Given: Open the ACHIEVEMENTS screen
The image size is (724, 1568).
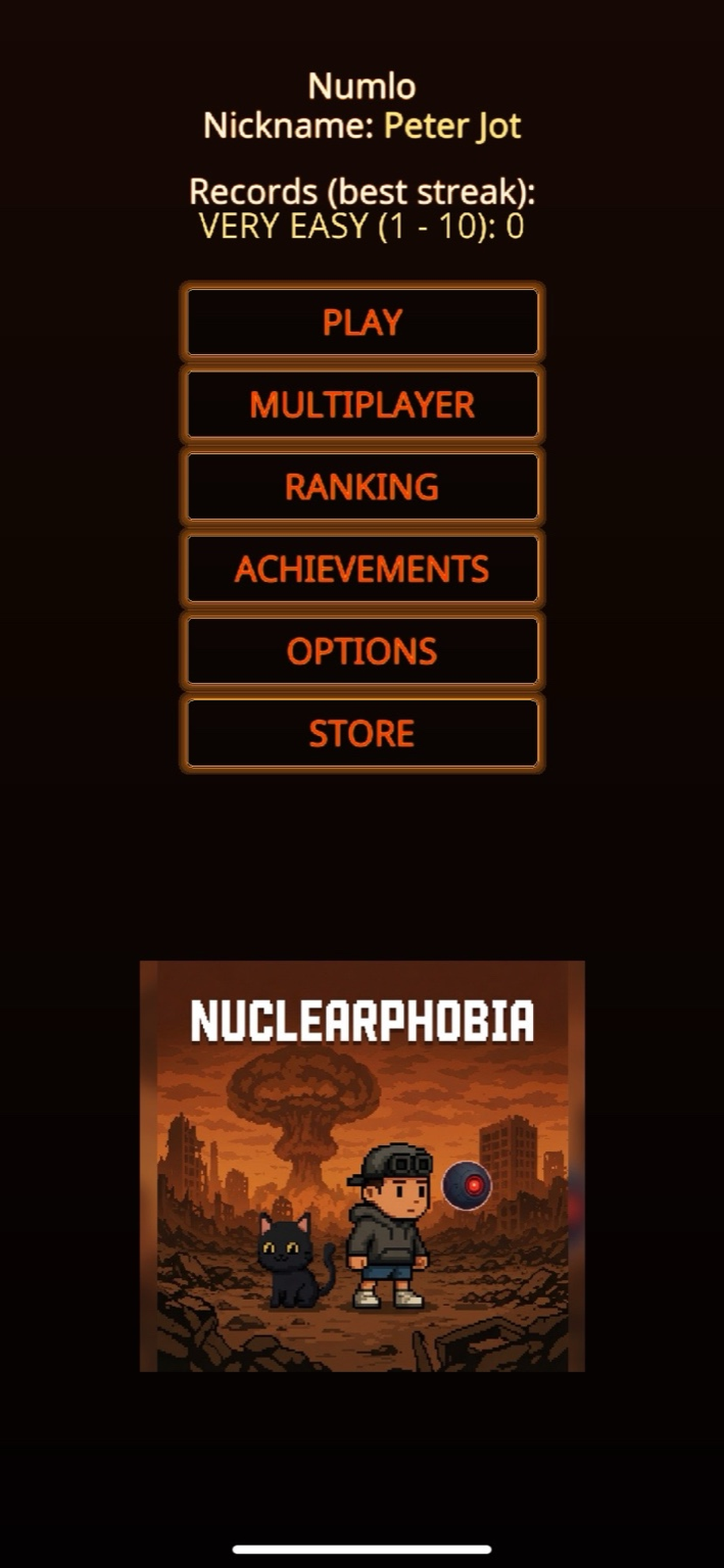Looking at the screenshot, I should pyautogui.click(x=362, y=569).
